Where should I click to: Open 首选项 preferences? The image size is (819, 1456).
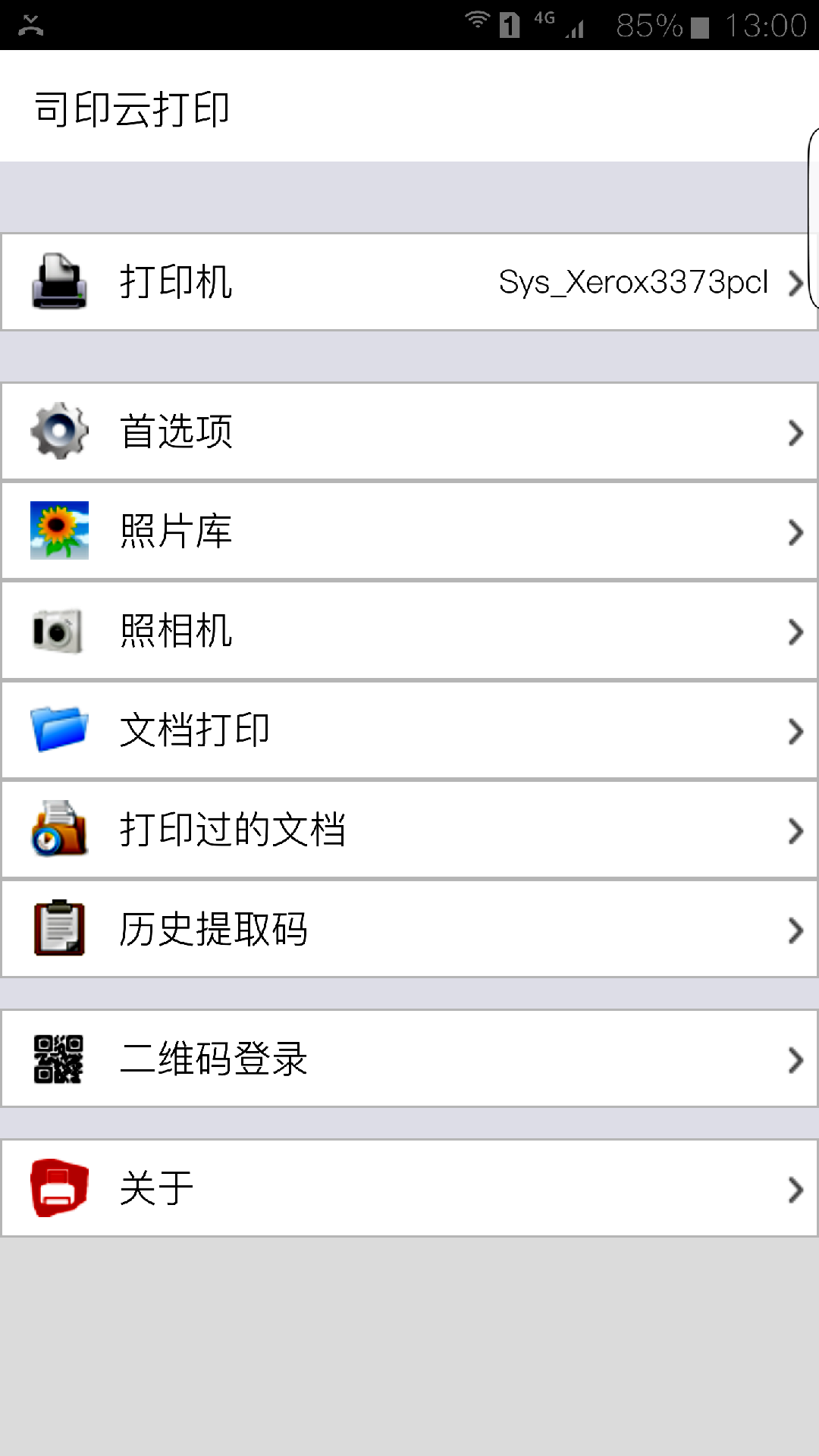(x=409, y=432)
